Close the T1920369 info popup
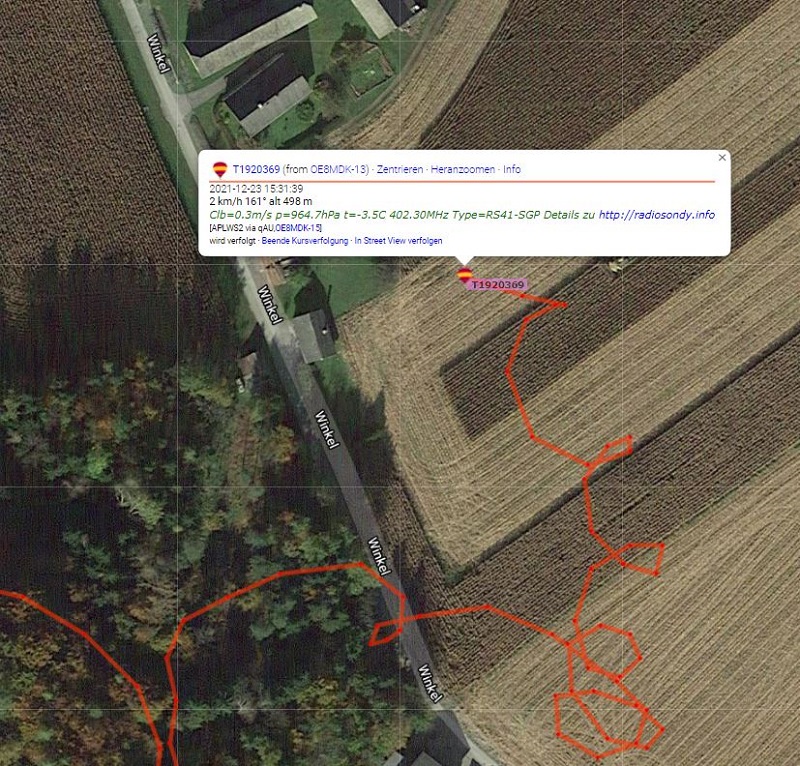 (722, 158)
